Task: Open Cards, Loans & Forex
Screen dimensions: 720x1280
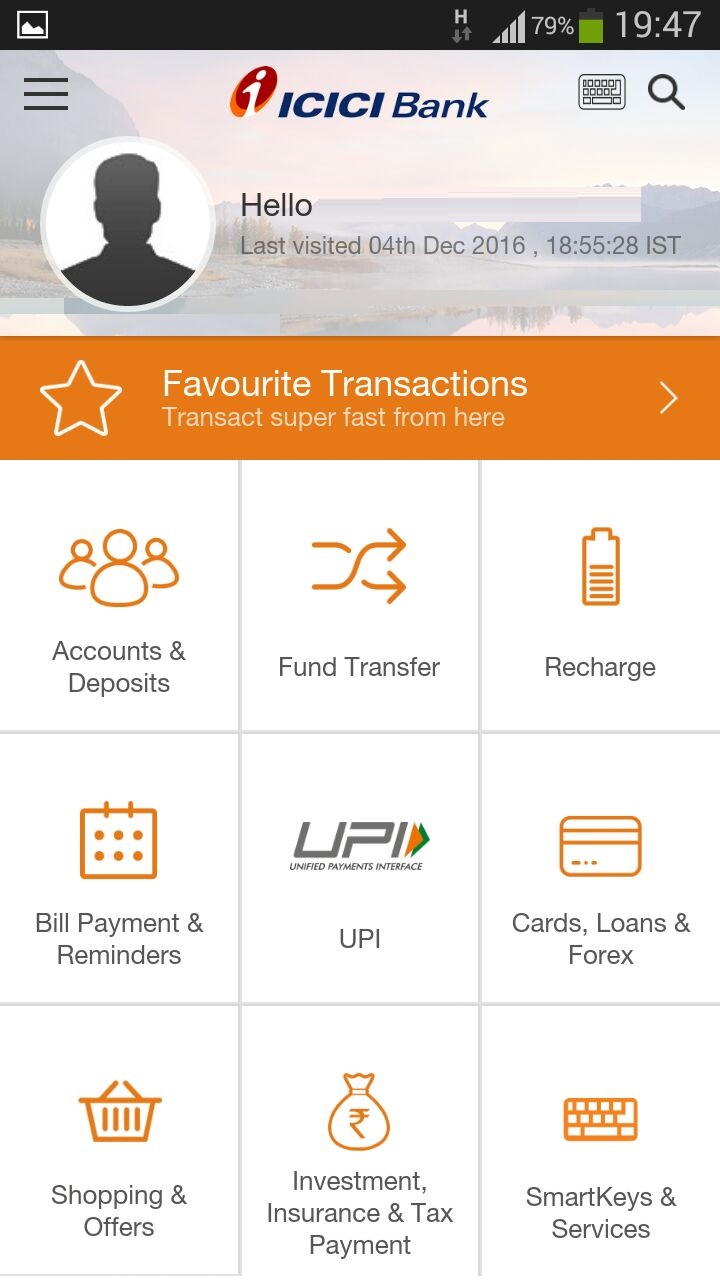Action: pos(601,868)
